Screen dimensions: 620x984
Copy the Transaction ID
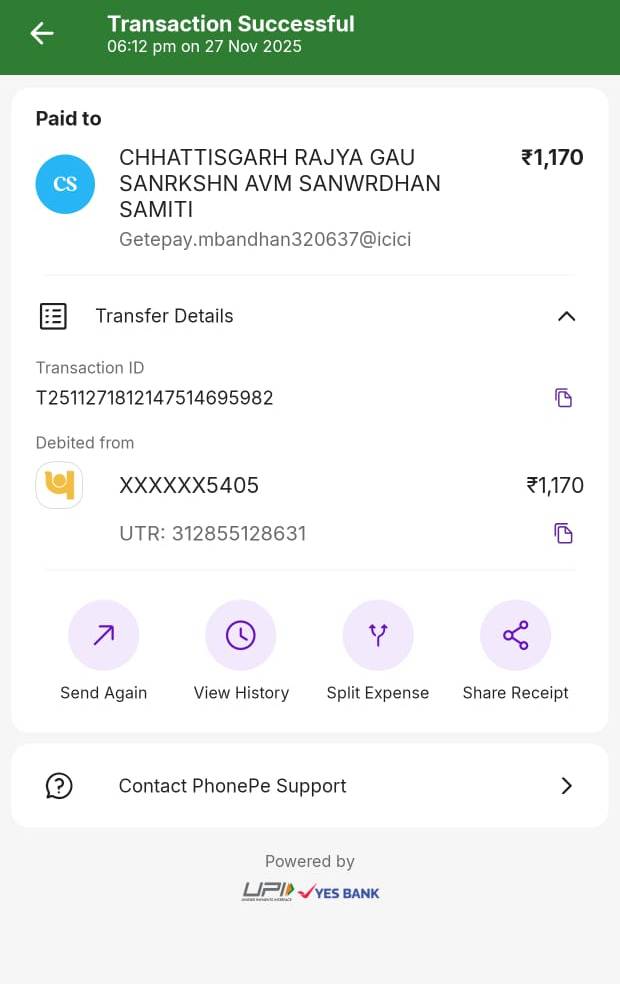click(x=564, y=398)
